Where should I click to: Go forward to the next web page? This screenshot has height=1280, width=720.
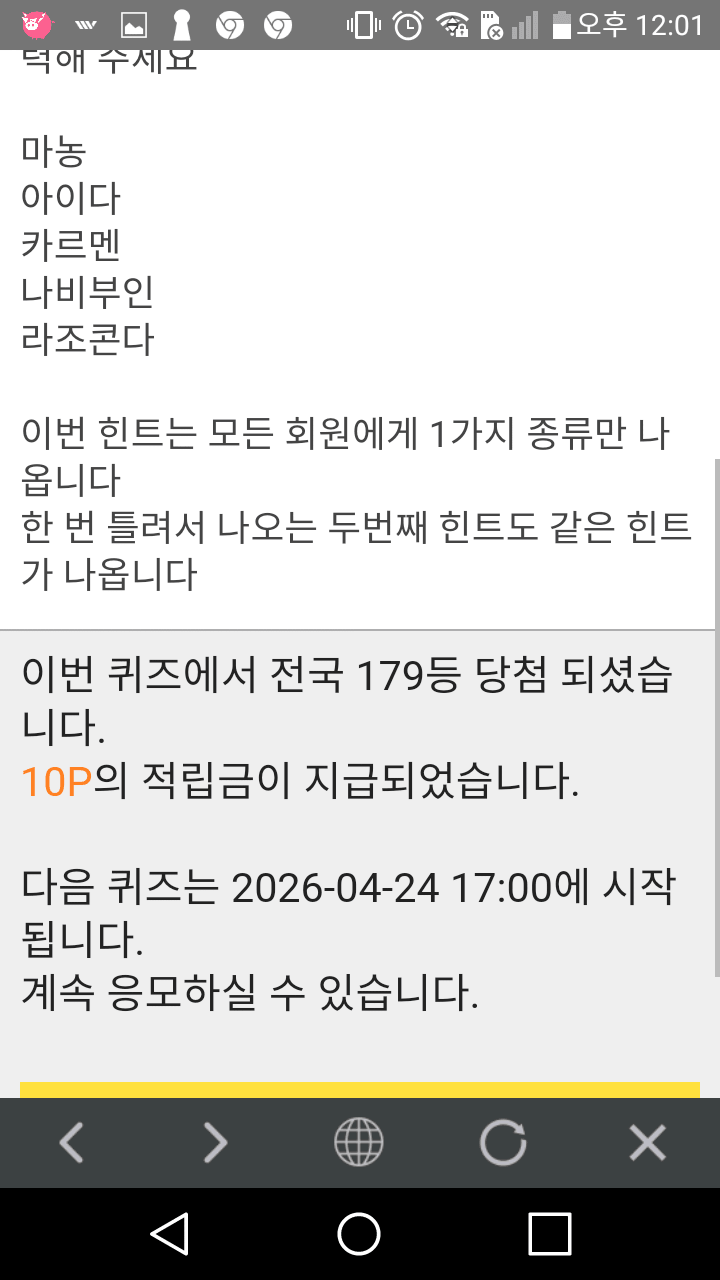tap(215, 1142)
